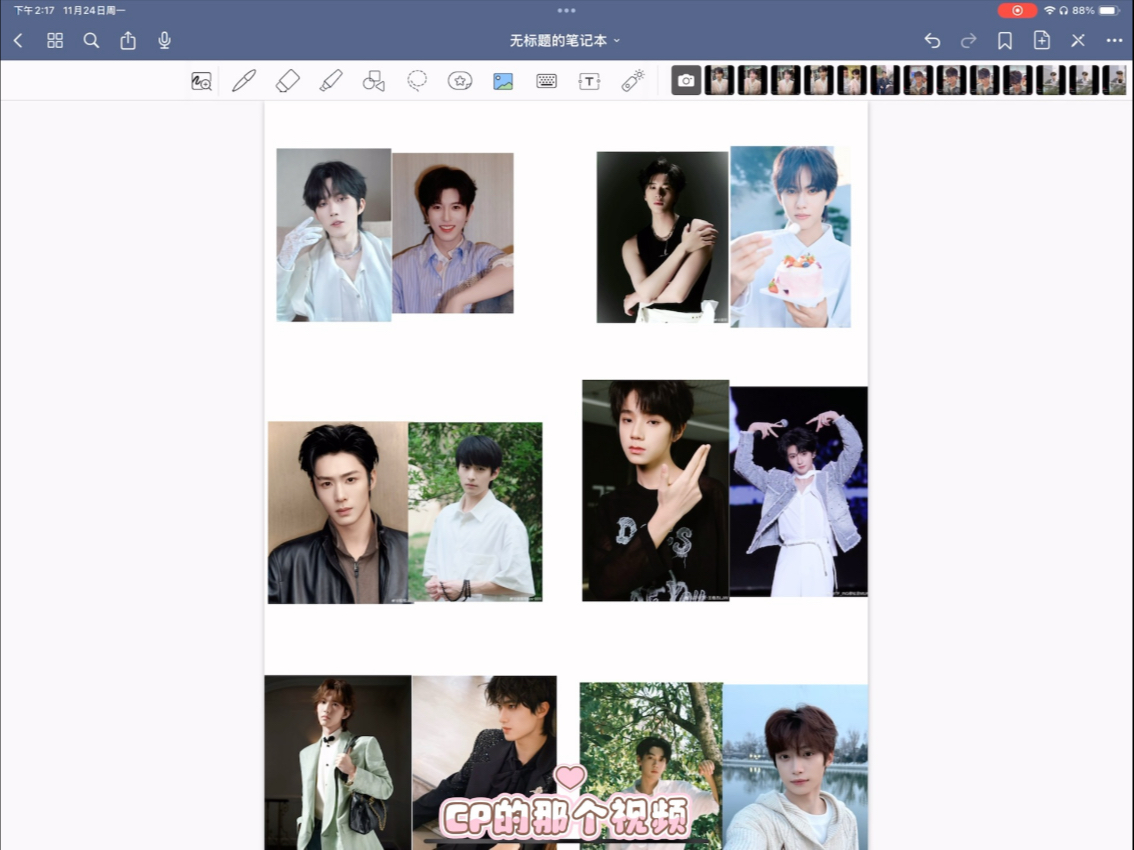Open the page thumbnails grid view
Image resolution: width=1134 pixels, height=850 pixels.
(55, 41)
